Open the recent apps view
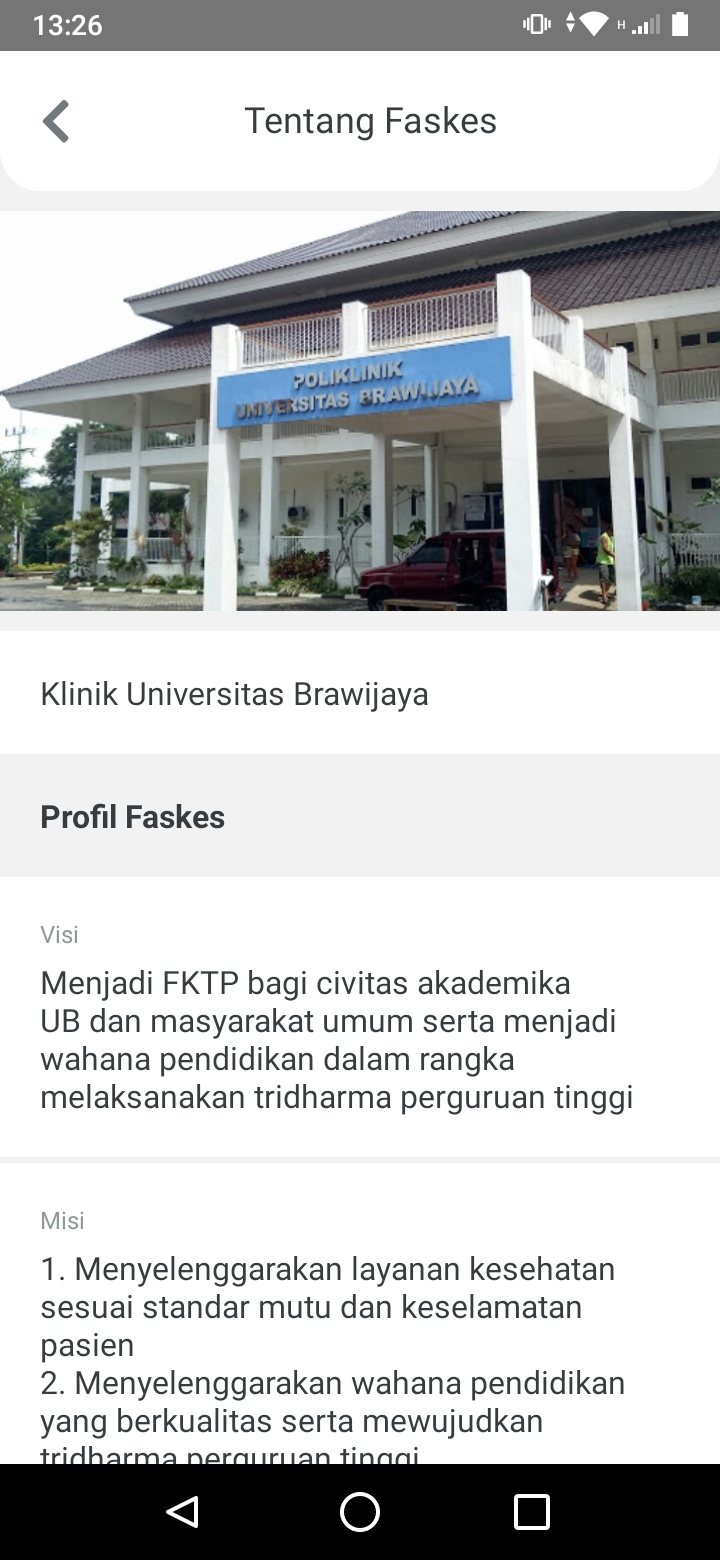This screenshot has height=1560, width=720. tap(532, 1512)
